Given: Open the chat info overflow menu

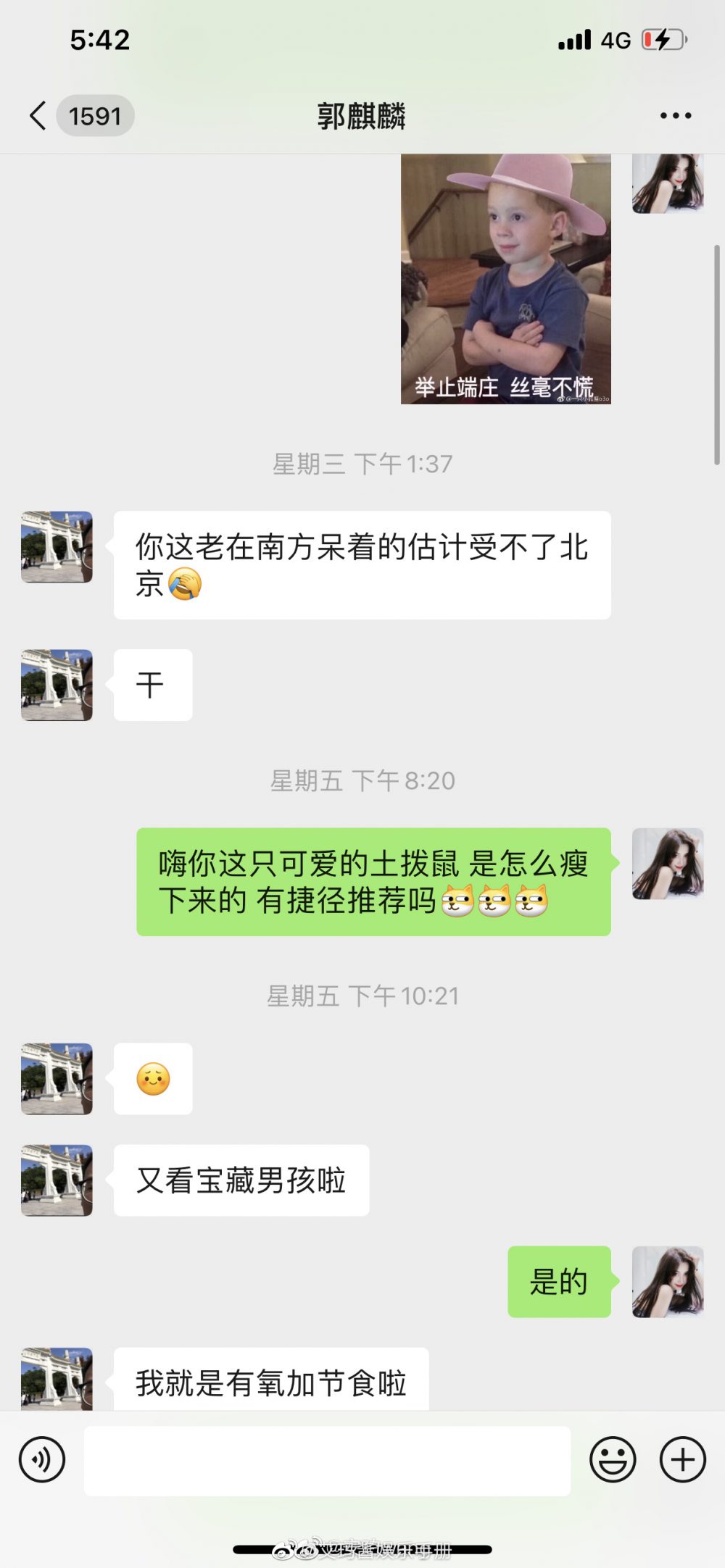Looking at the screenshot, I should click(x=675, y=116).
